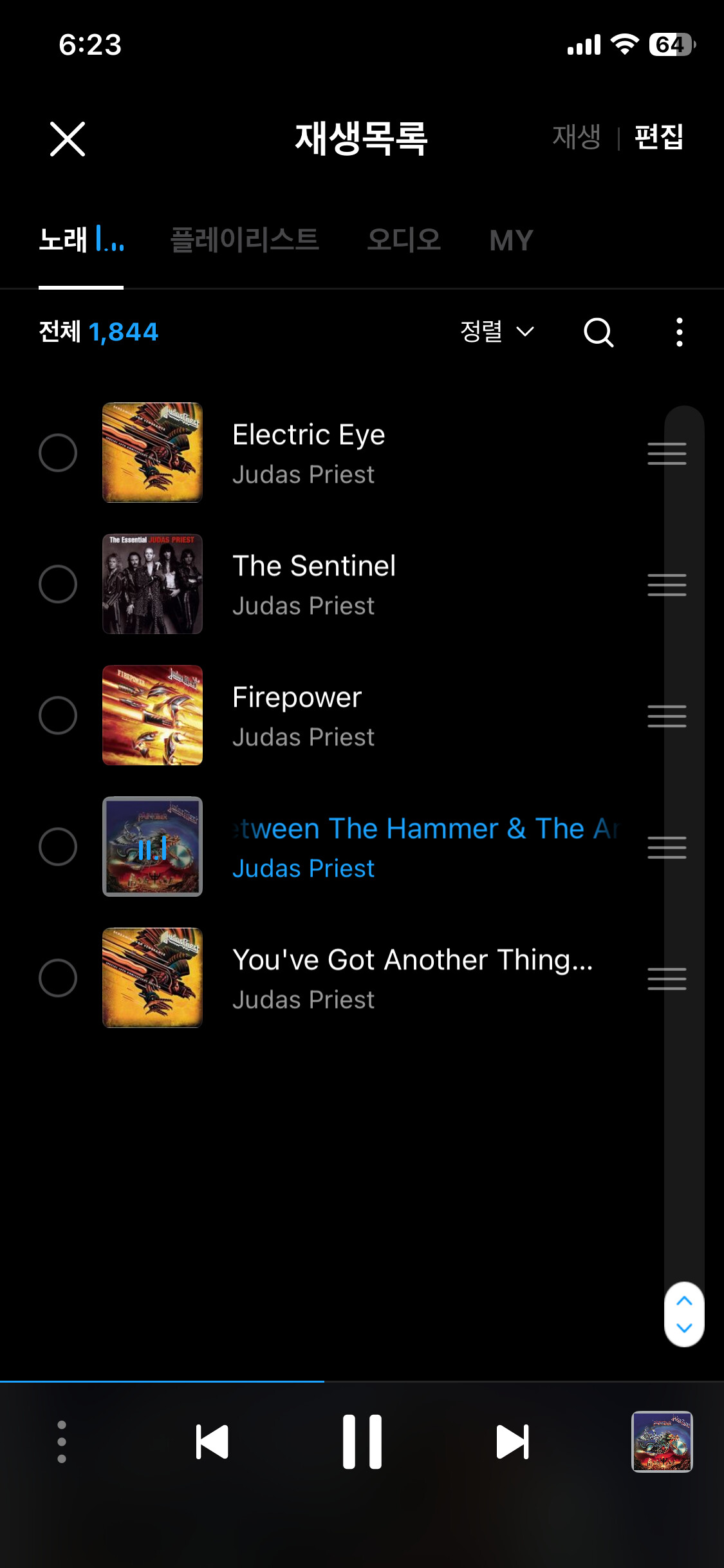Tap the 재생 play button in header

[x=576, y=137]
